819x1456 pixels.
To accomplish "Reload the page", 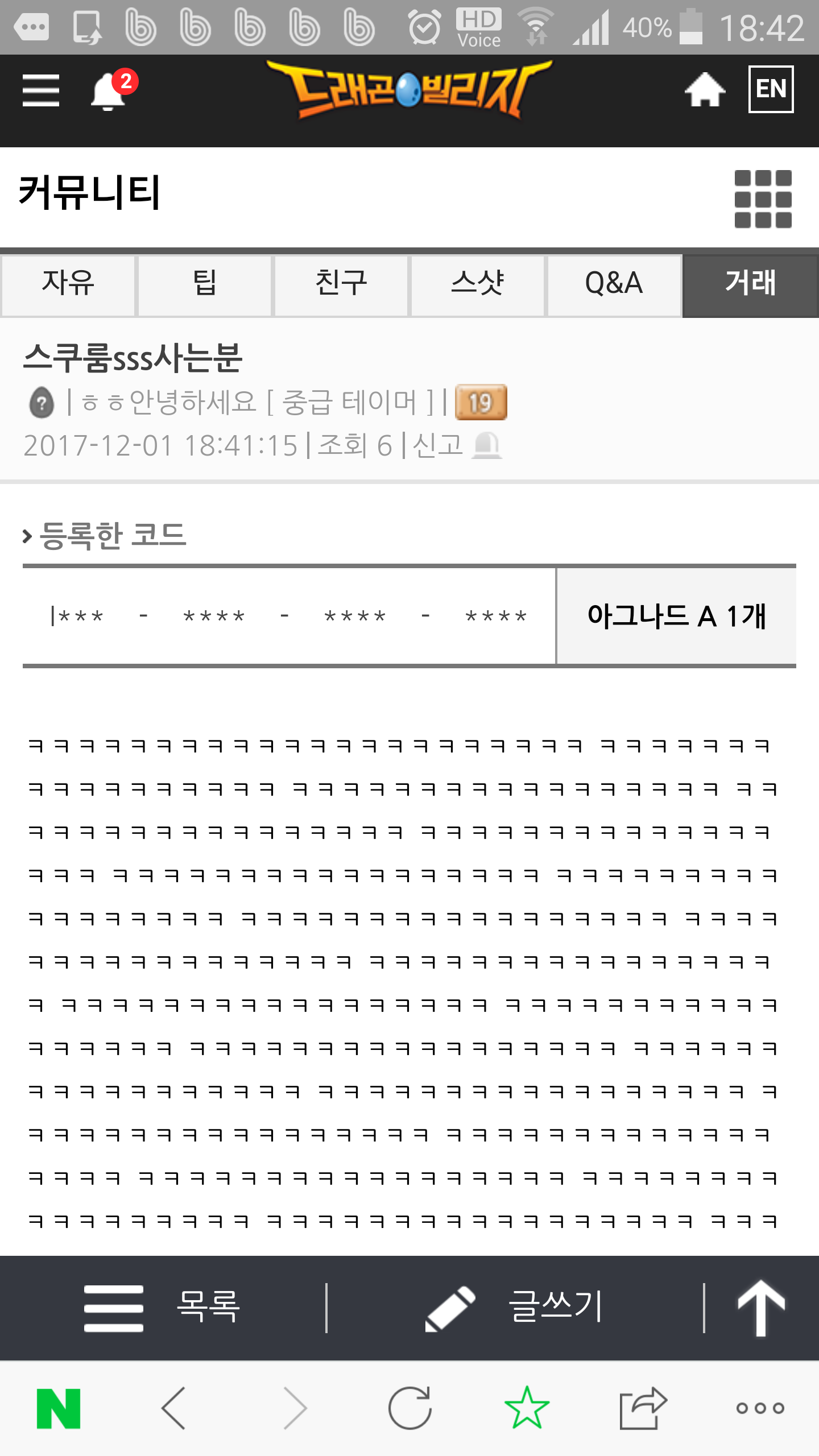I will (410, 1408).
